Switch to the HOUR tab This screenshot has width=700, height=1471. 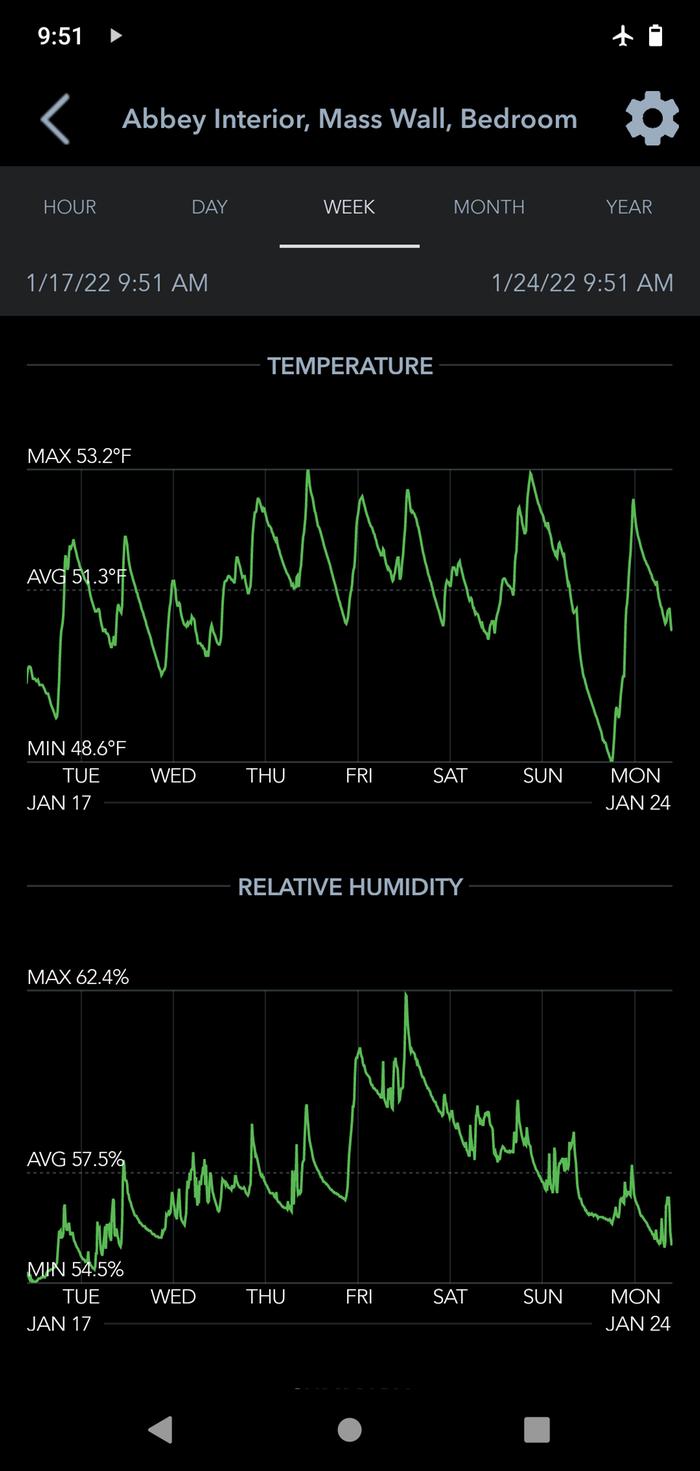click(x=70, y=207)
